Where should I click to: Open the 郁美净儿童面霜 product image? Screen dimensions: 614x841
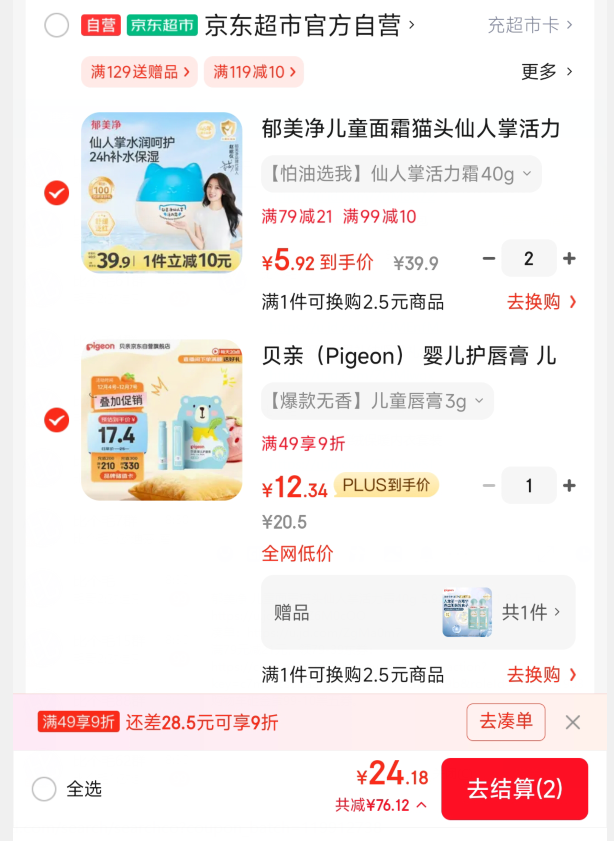[x=162, y=193]
